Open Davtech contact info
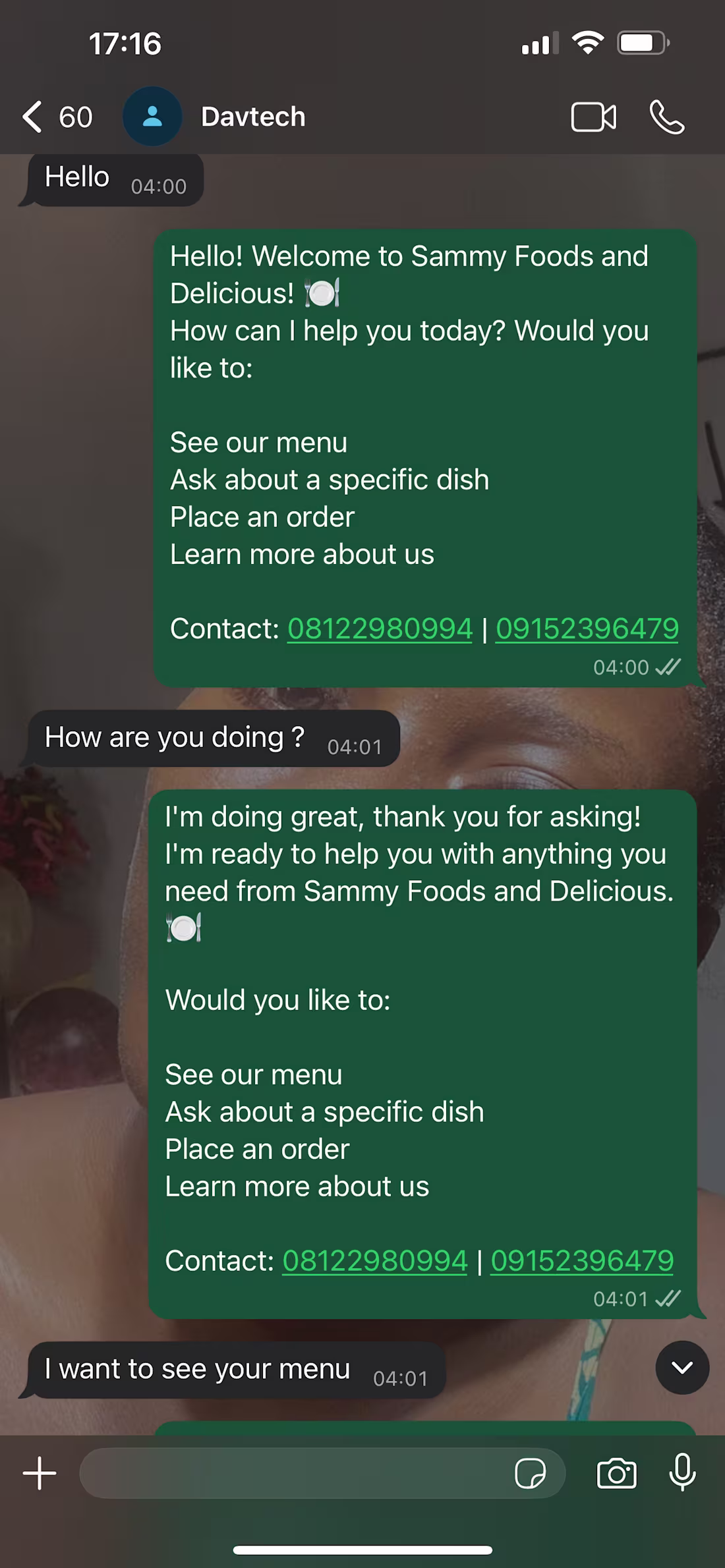725x1568 pixels. [252, 117]
